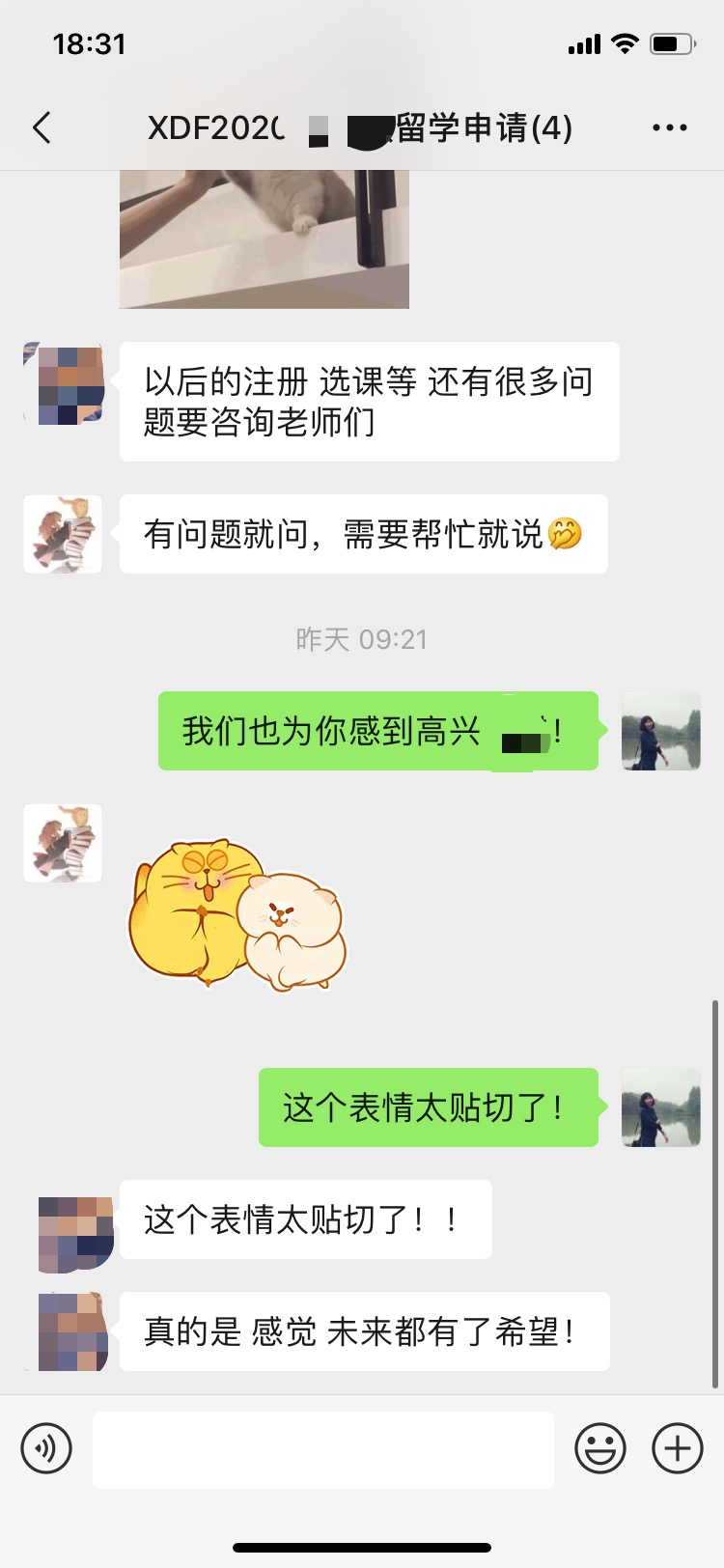Open avatar beside 有问题就问 message
The height and width of the screenshot is (1568, 724).
(63, 534)
